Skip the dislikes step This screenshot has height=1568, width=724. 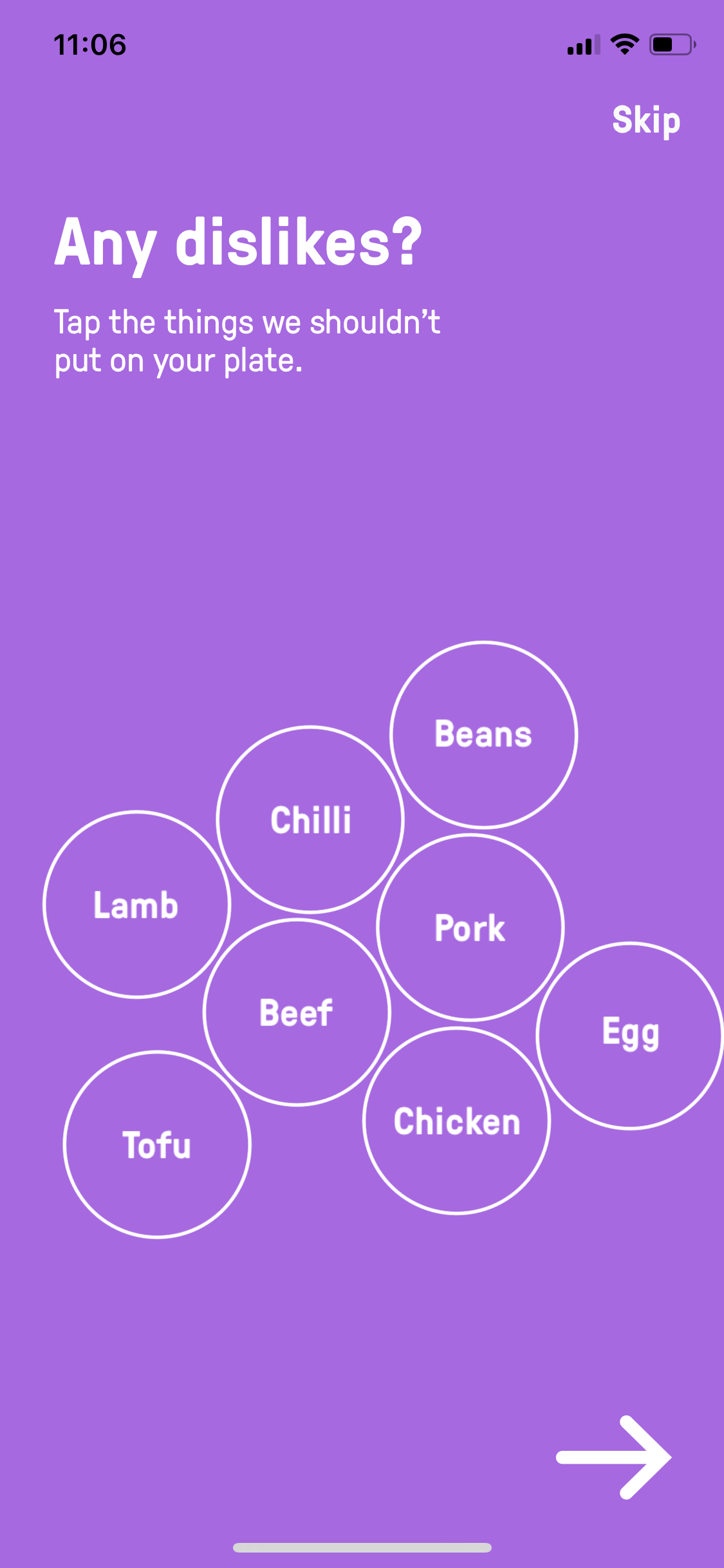pyautogui.click(x=646, y=120)
